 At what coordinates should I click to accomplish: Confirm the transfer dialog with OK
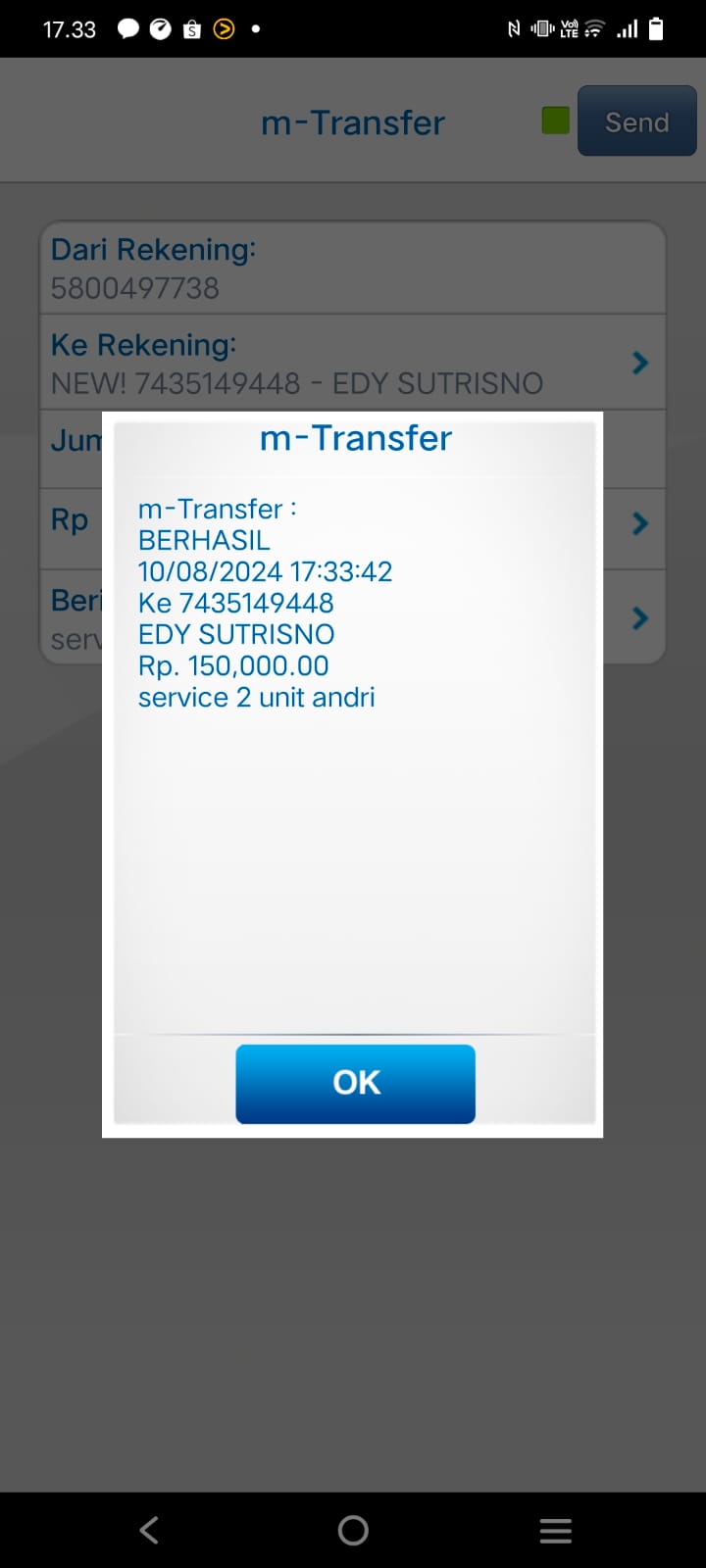[x=355, y=1083]
